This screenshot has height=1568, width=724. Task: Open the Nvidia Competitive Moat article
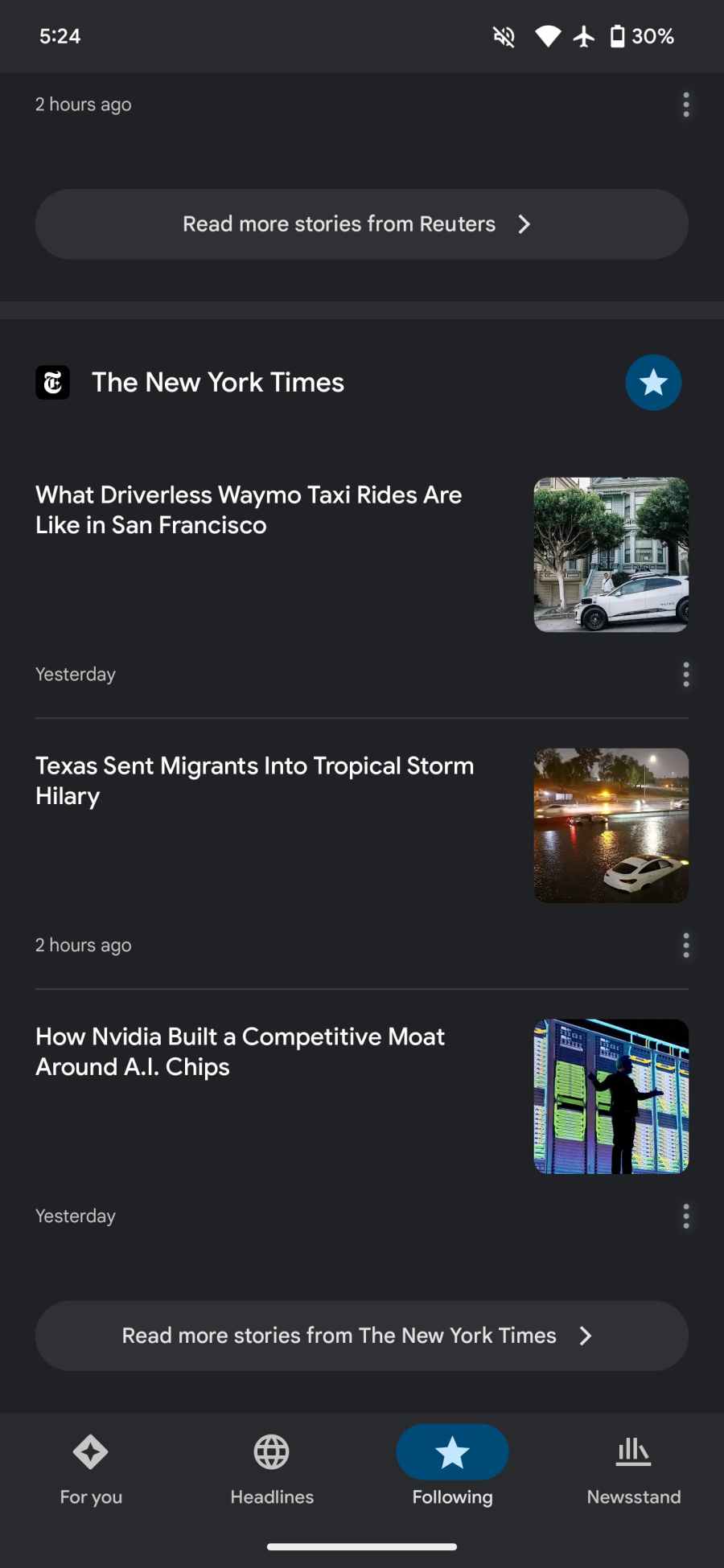240,1052
